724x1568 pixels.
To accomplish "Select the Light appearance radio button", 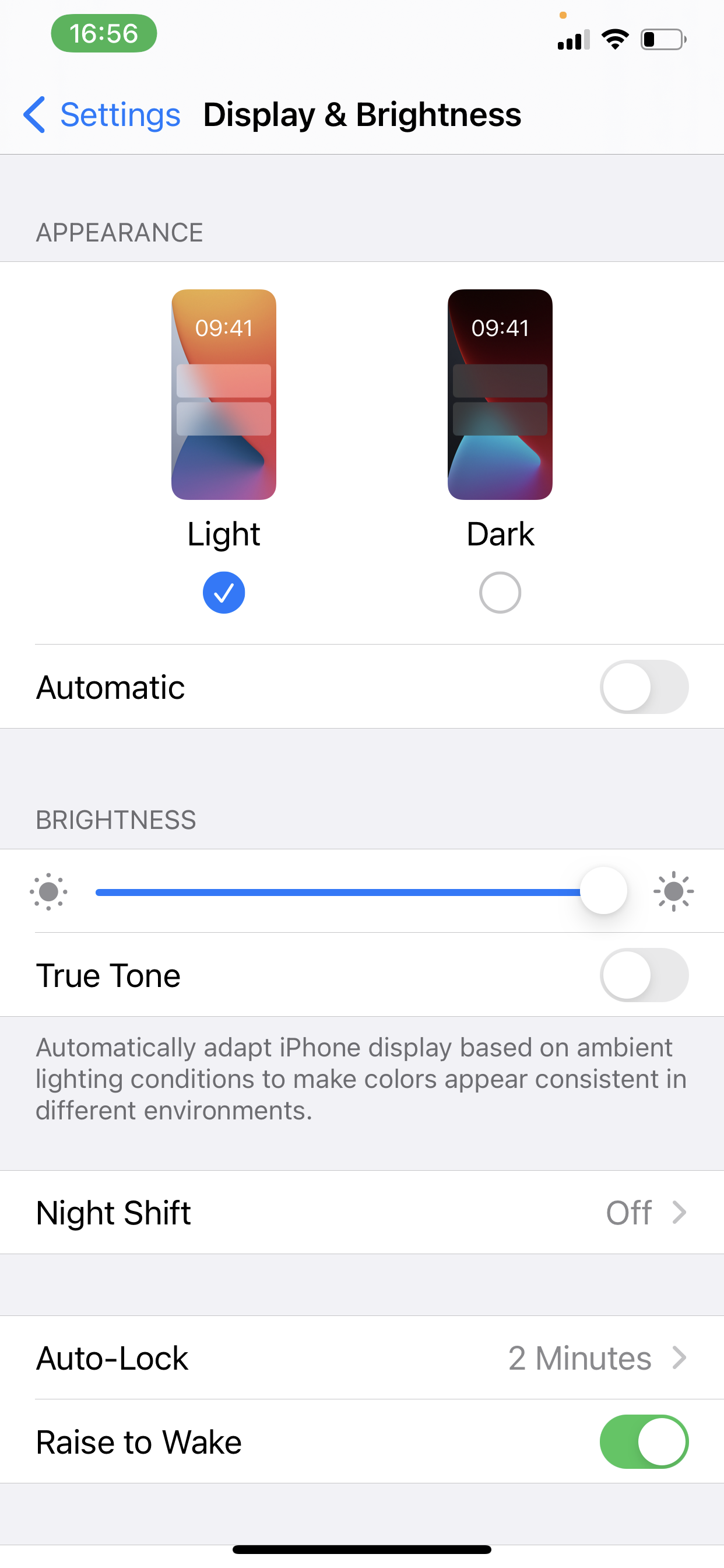I will click(223, 591).
